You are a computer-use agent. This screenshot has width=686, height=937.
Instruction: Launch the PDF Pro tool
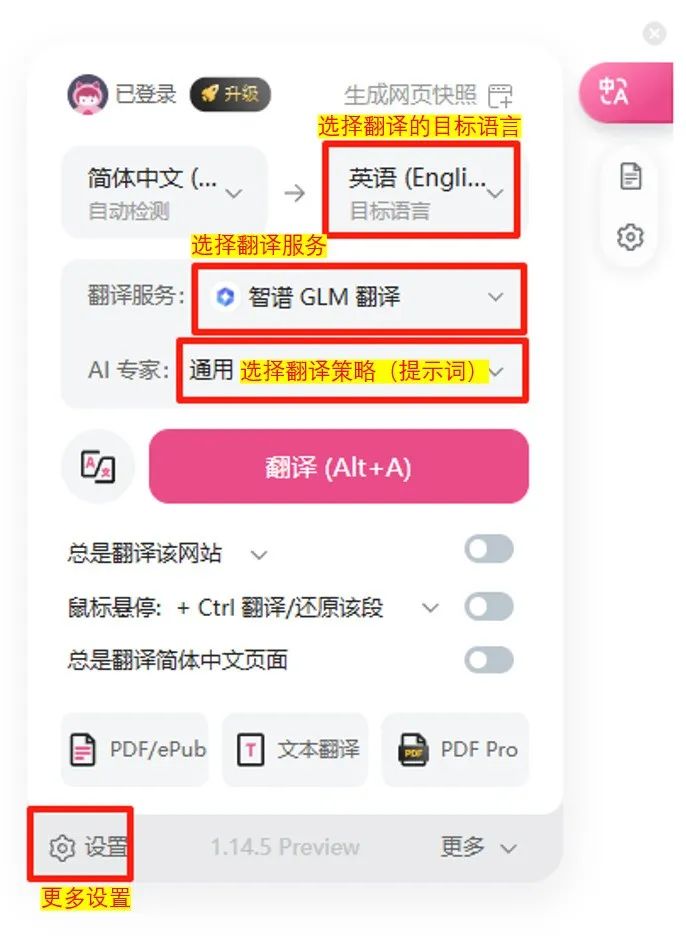(x=456, y=749)
